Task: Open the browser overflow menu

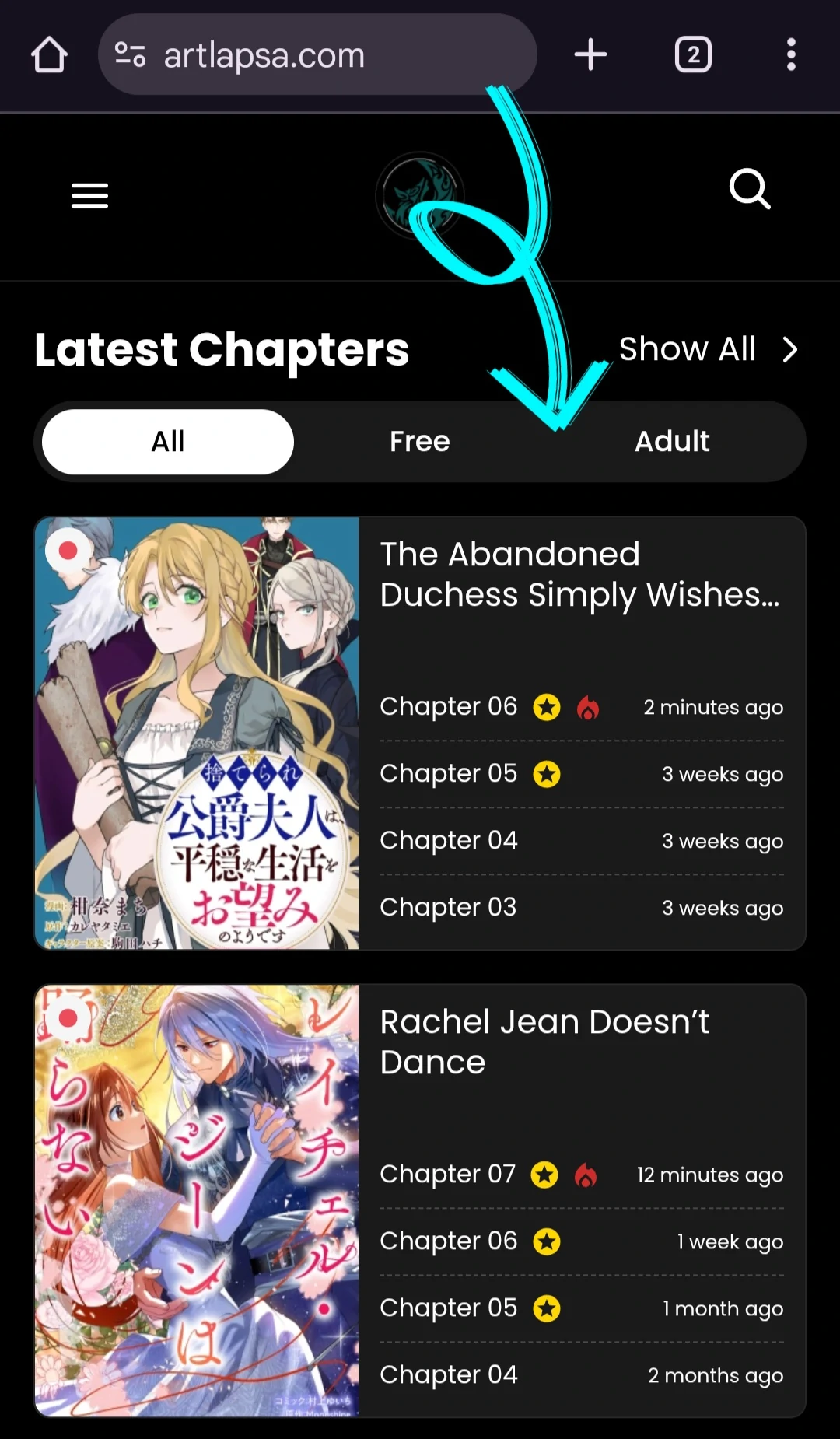Action: pyautogui.click(x=791, y=55)
